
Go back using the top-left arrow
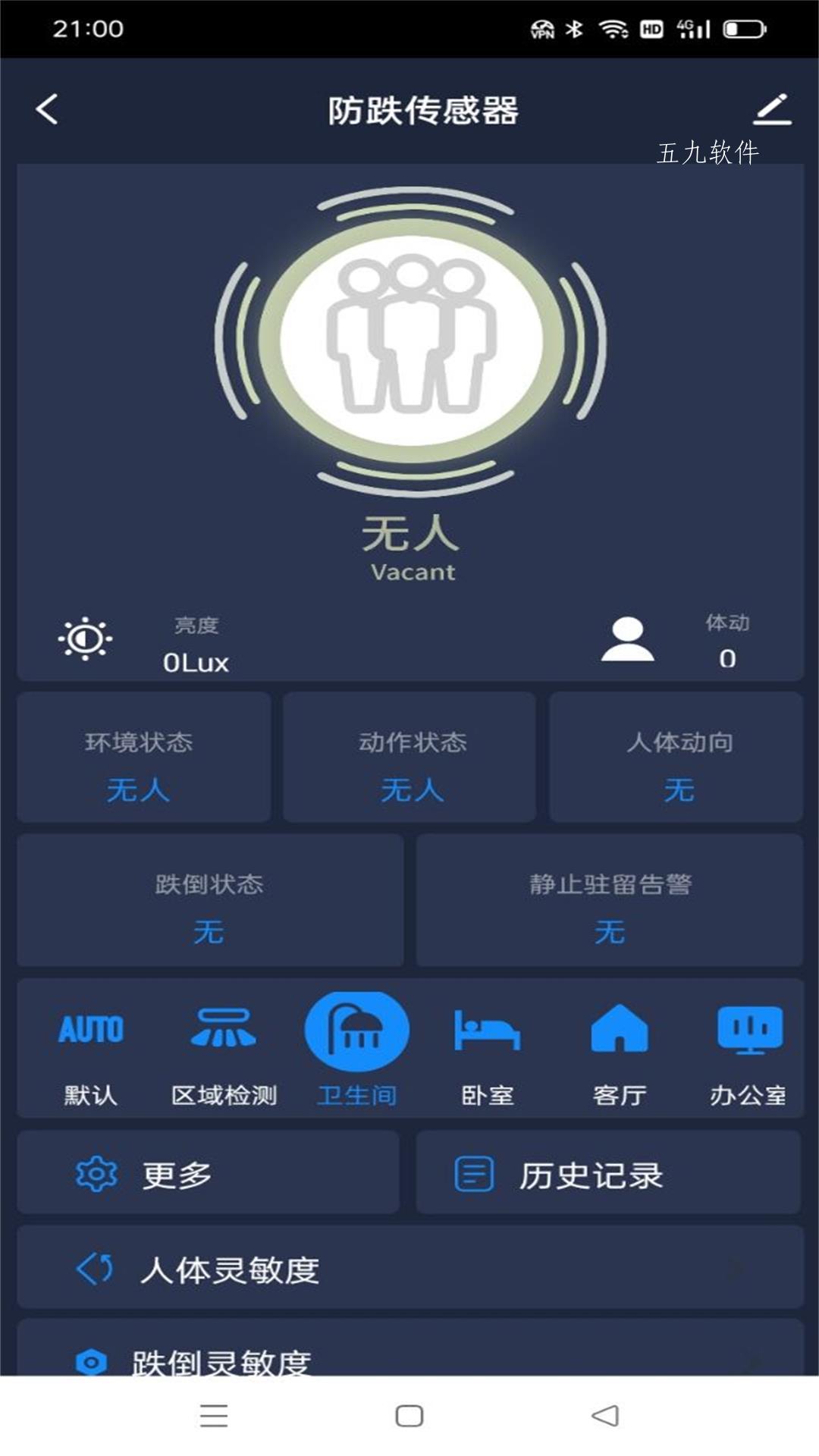coord(47,109)
